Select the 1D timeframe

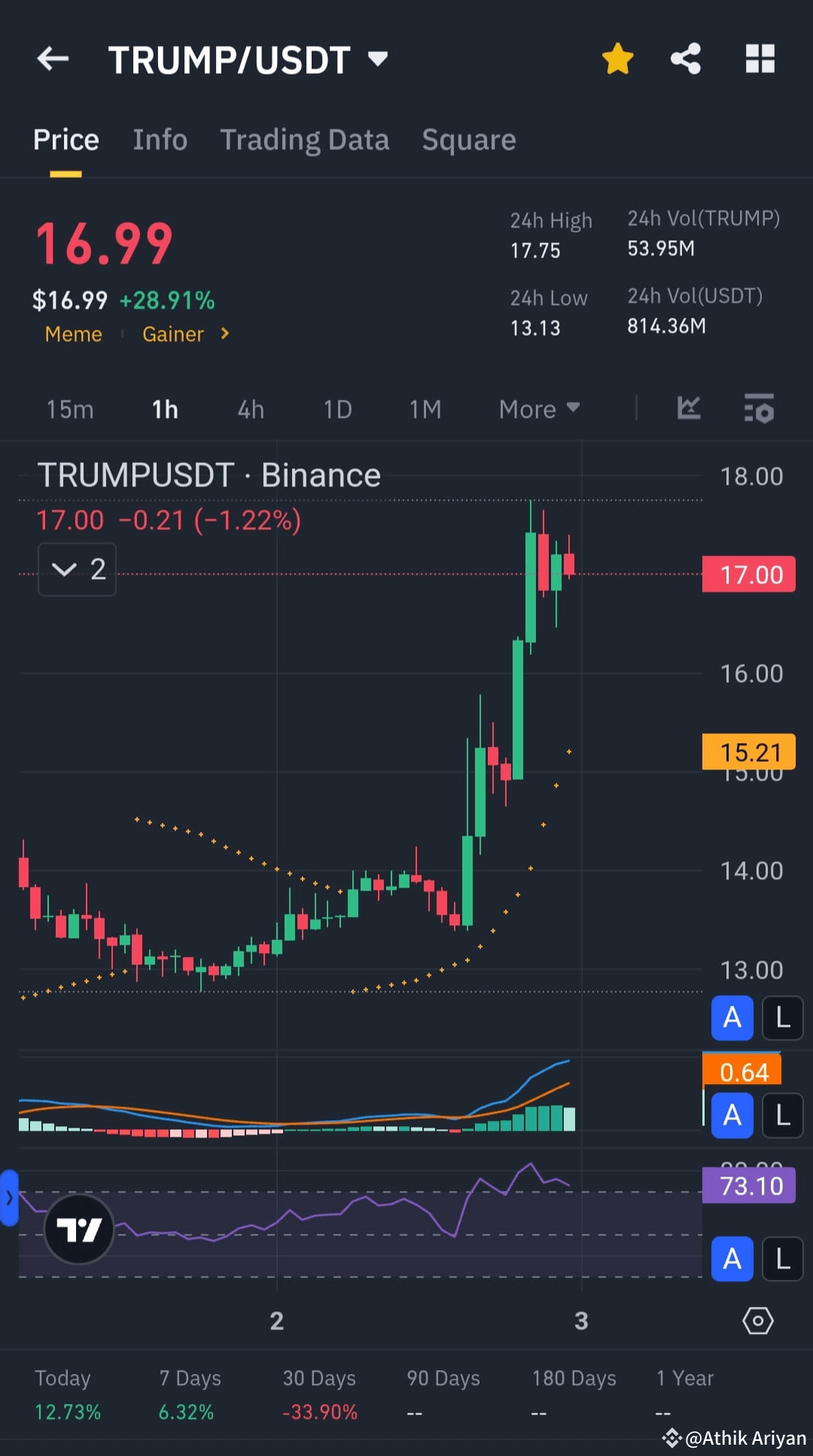coord(337,409)
